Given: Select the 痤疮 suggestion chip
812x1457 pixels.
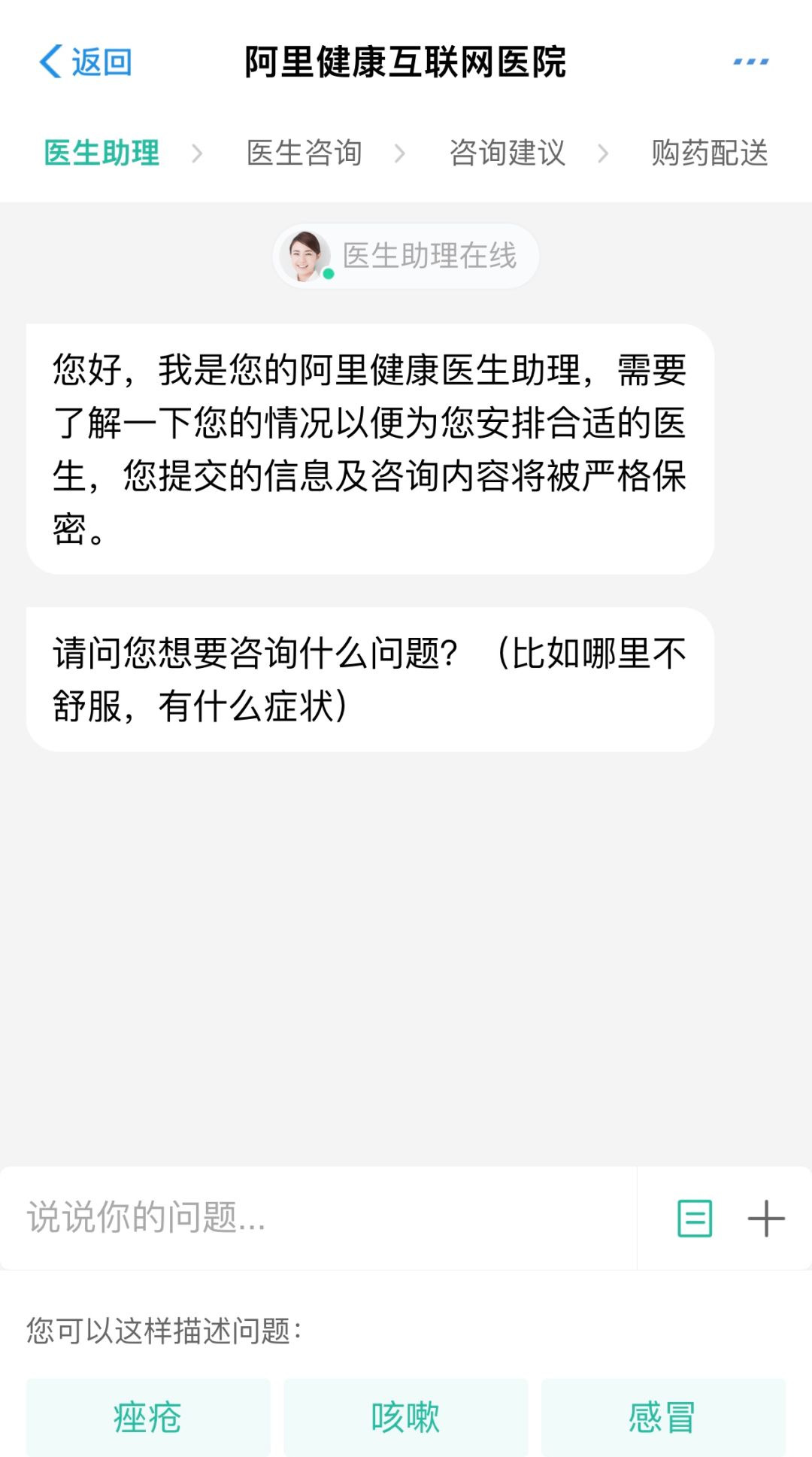Looking at the screenshot, I should tap(148, 1417).
